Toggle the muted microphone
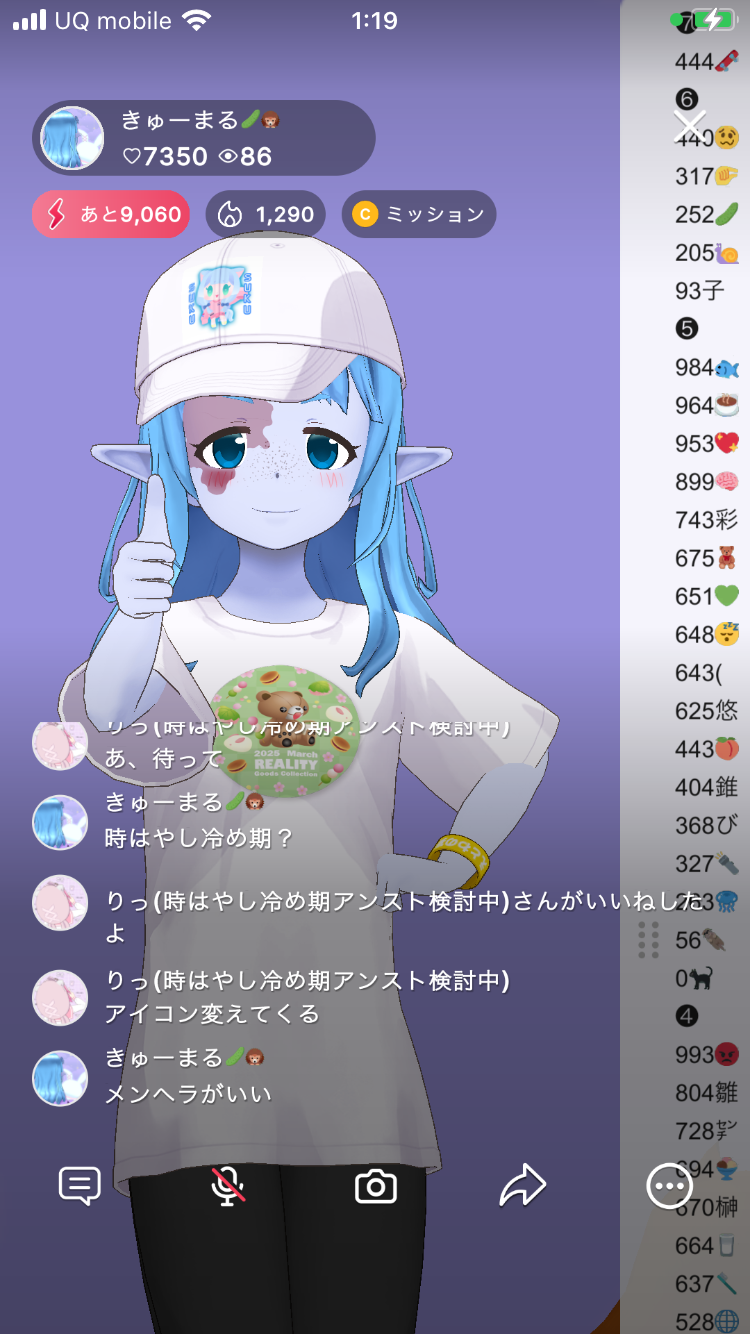This screenshot has height=1334, width=750. coord(228,1187)
